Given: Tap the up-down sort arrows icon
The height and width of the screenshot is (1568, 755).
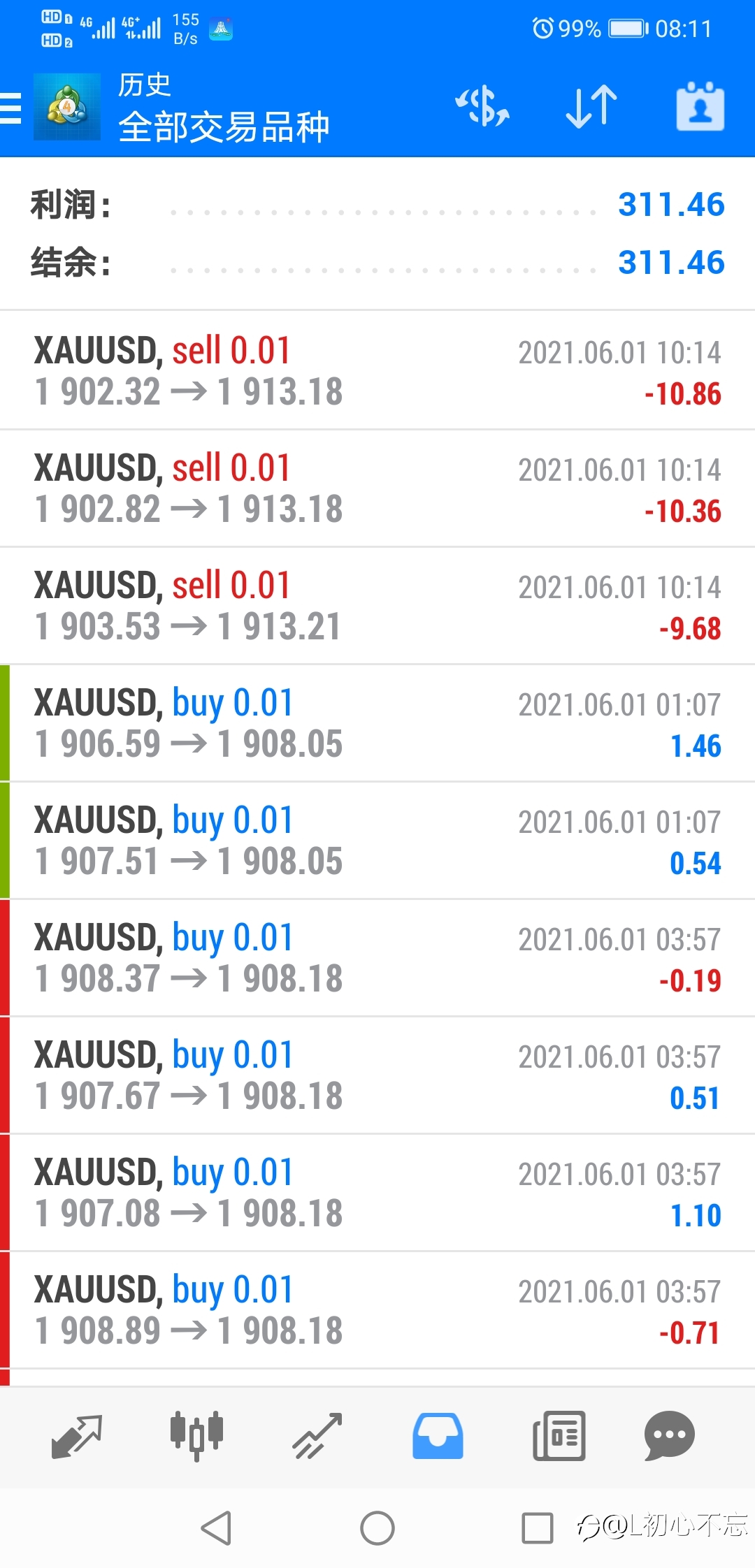Looking at the screenshot, I should pos(591,107).
